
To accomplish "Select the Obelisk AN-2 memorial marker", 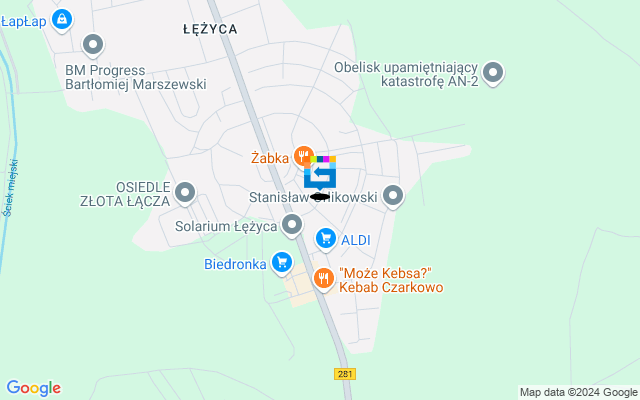I will [493, 71].
